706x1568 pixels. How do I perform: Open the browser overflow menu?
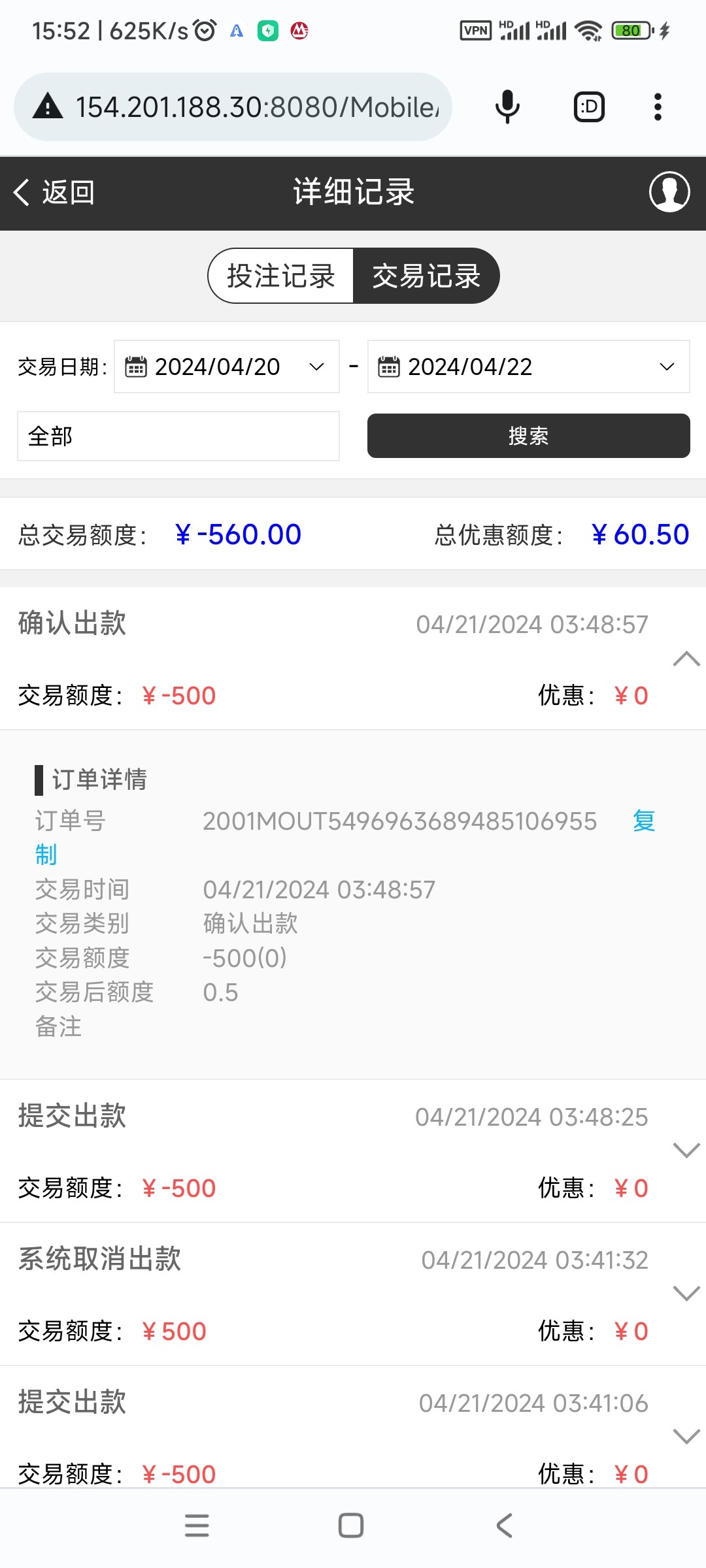pos(658,107)
